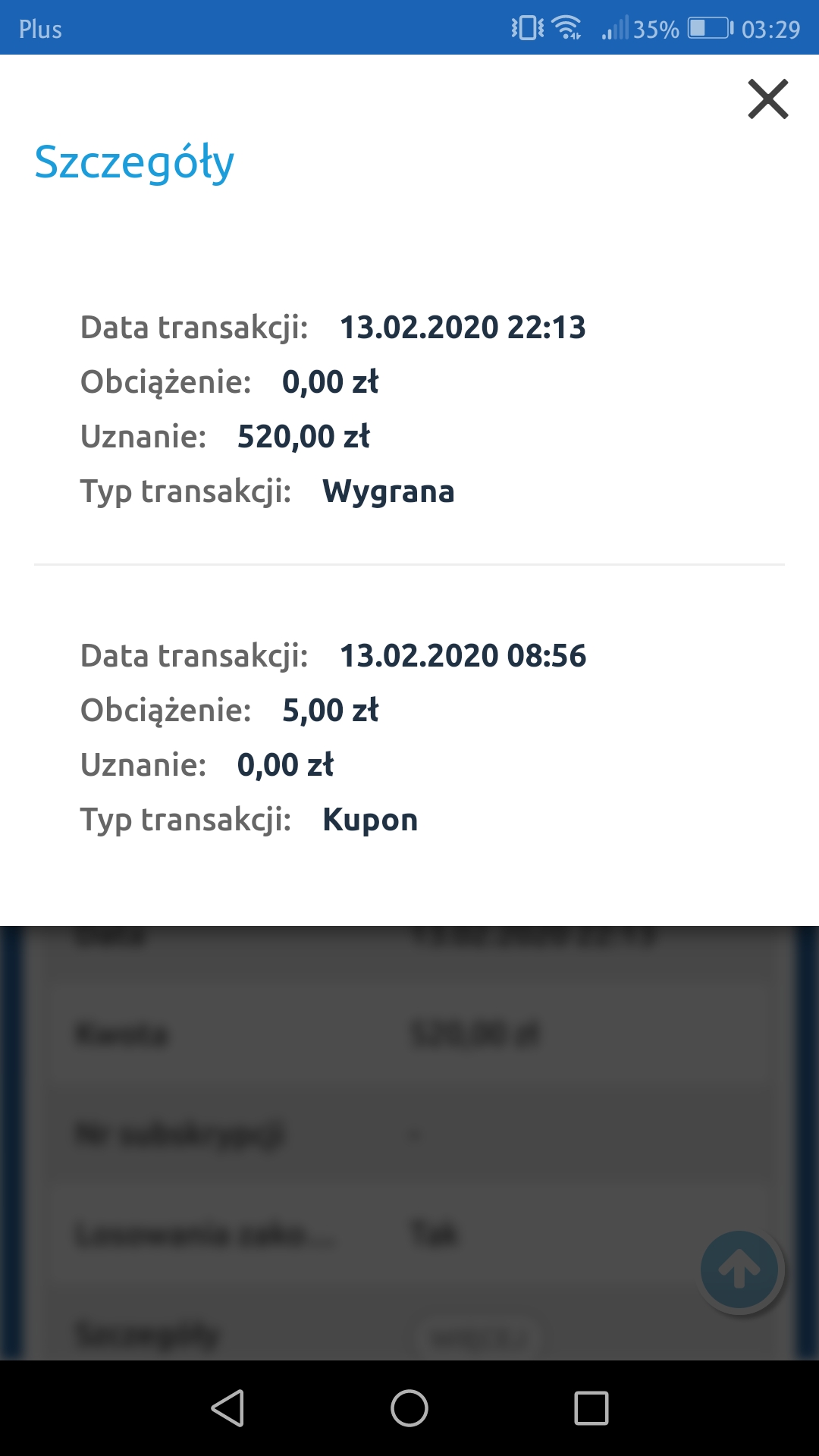
Task: Go back using the system back button
Action: pyautogui.click(x=227, y=1408)
